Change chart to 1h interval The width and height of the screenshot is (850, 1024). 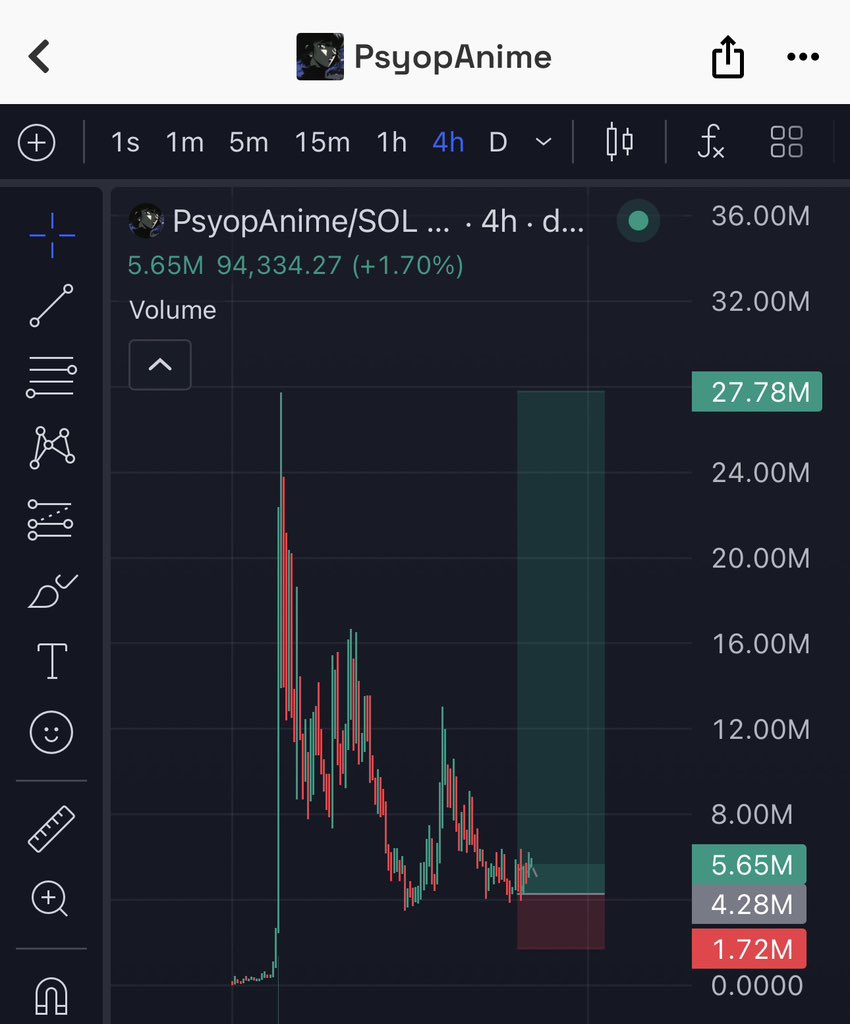pyautogui.click(x=392, y=143)
